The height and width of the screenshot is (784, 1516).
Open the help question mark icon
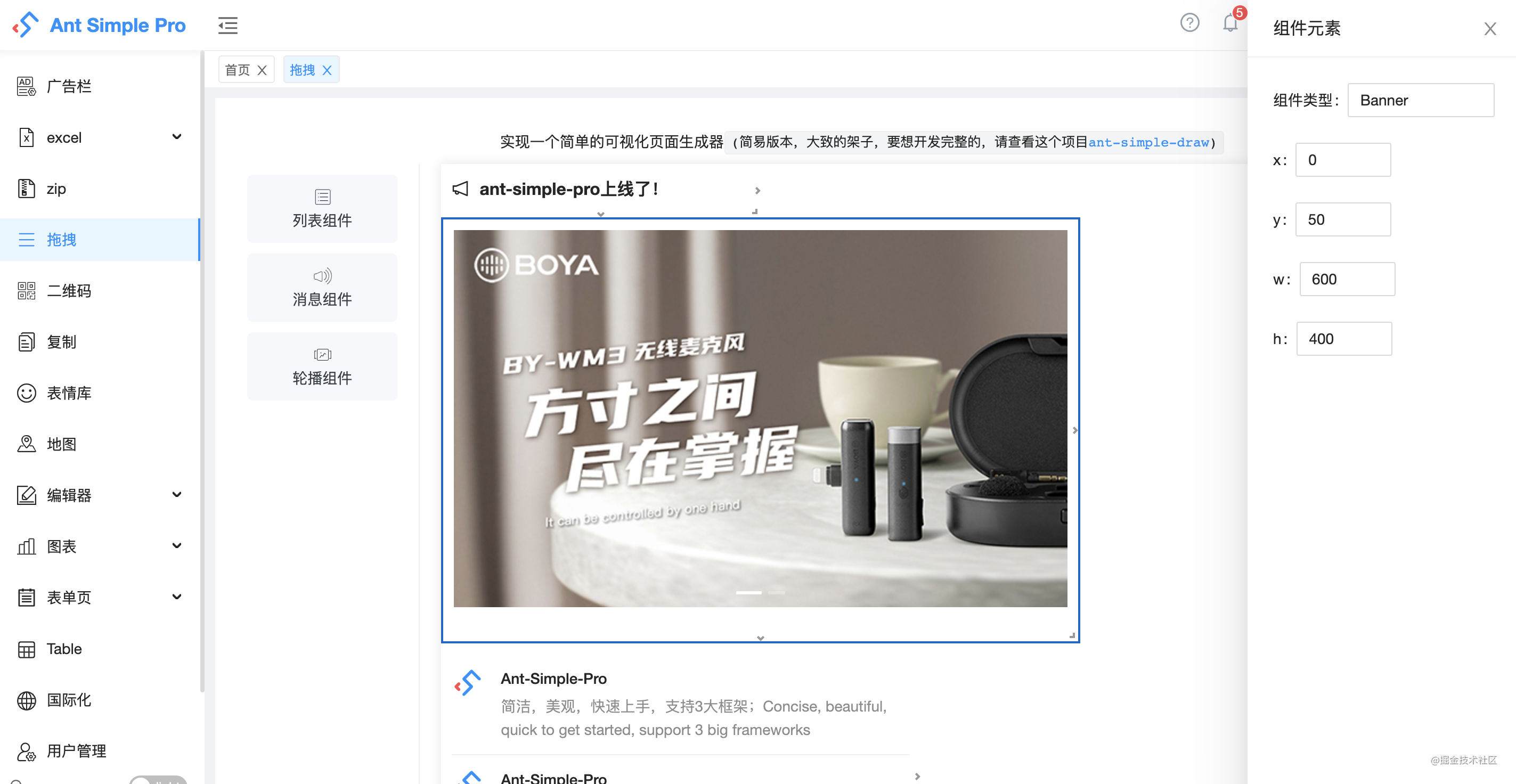(x=1189, y=23)
